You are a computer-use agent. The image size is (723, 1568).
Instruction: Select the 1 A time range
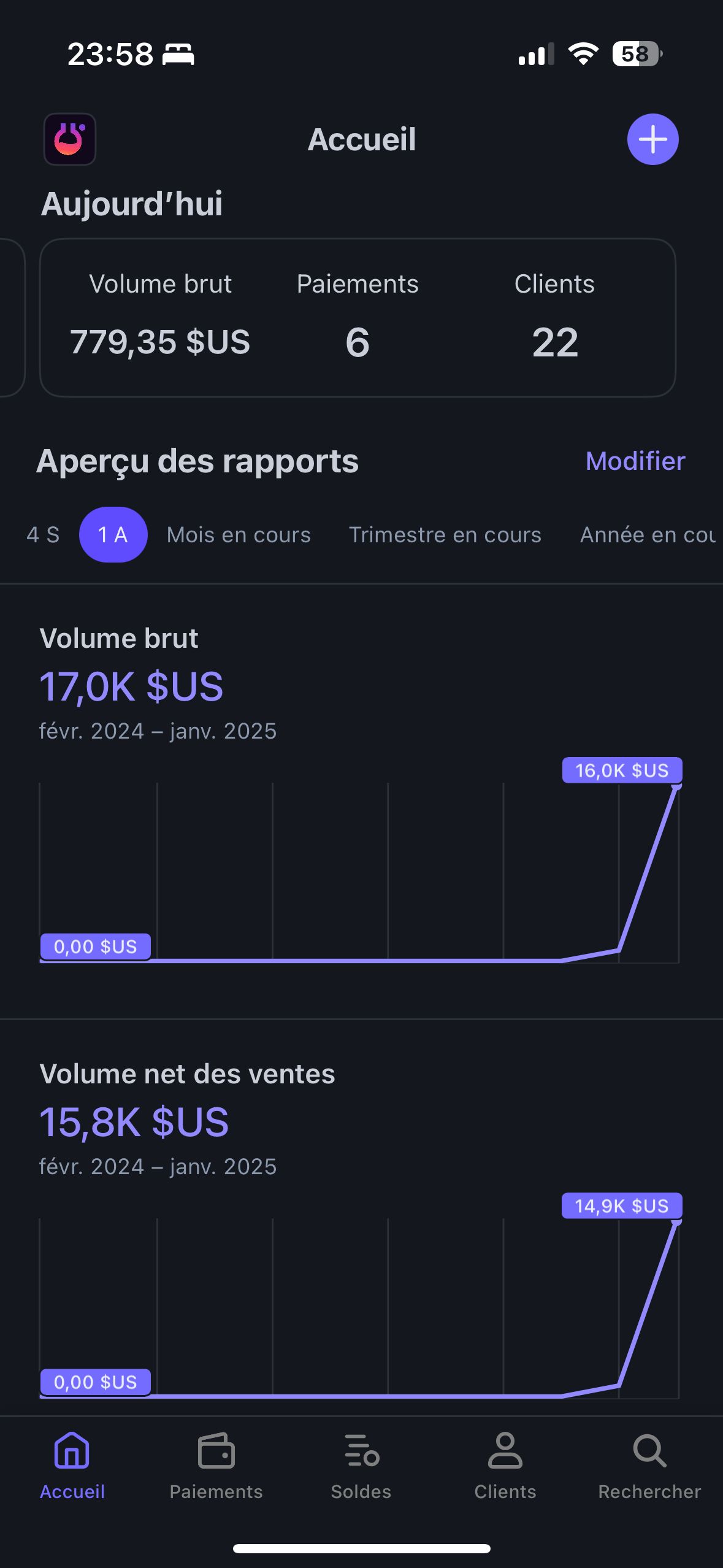point(113,535)
